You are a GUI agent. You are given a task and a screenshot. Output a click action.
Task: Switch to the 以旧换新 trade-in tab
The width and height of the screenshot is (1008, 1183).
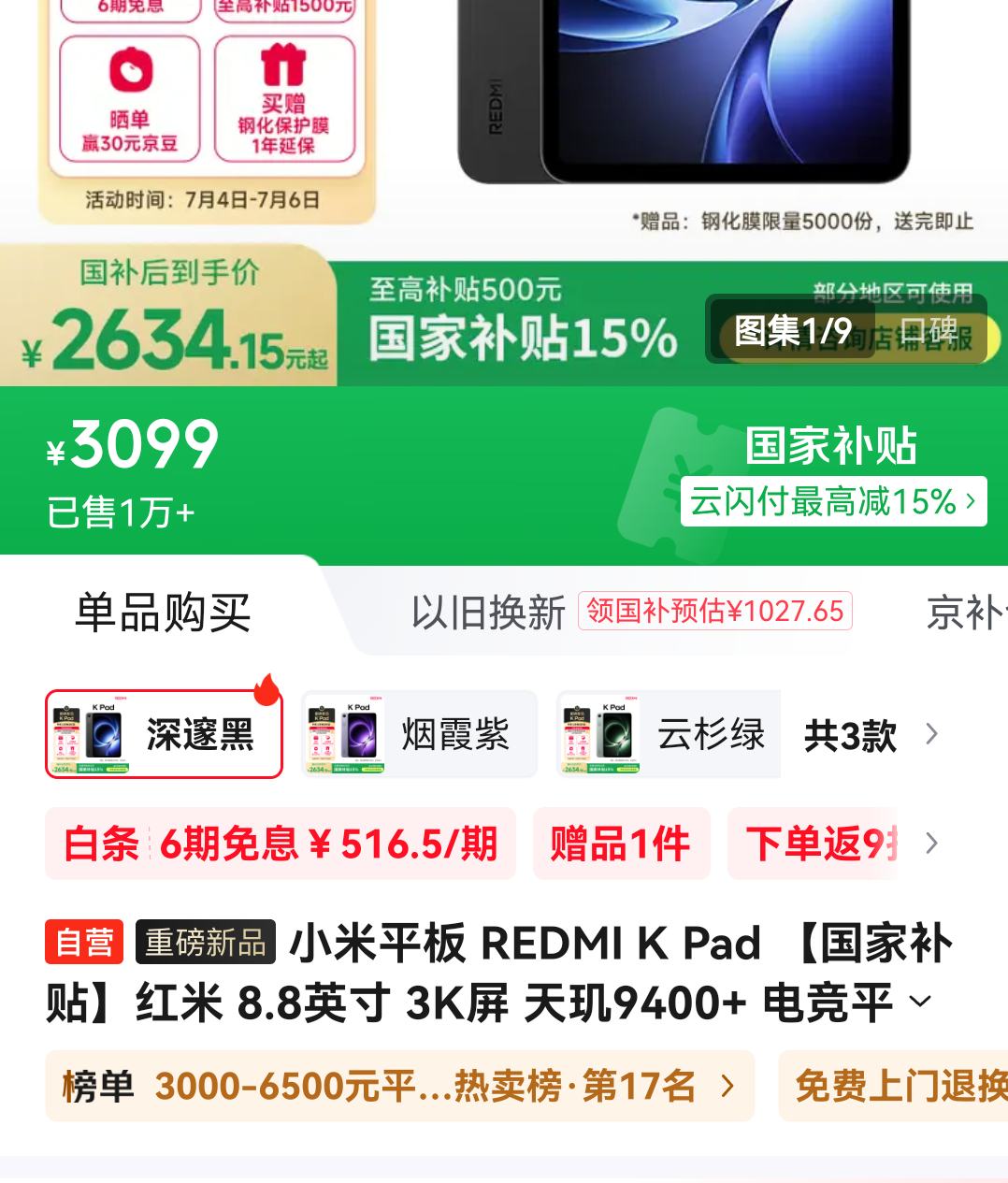coord(488,613)
